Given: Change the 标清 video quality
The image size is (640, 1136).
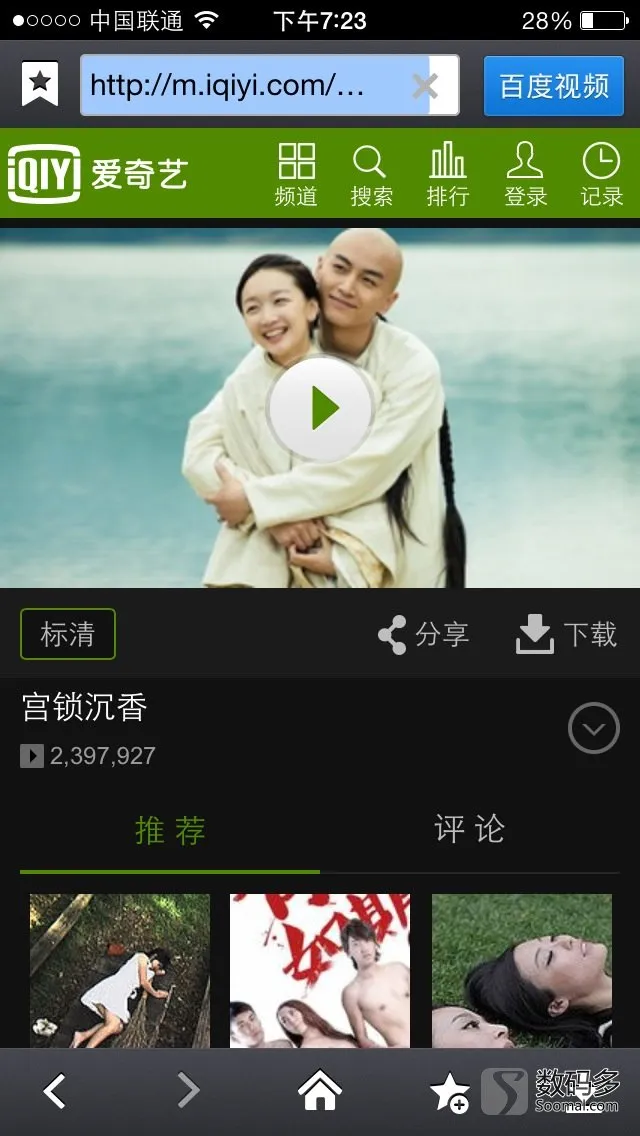Looking at the screenshot, I should pyautogui.click(x=68, y=634).
